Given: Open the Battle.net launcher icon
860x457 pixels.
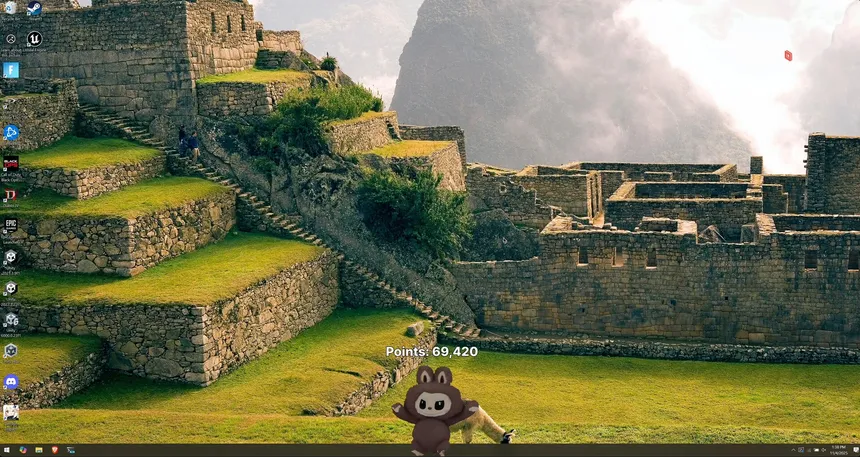Looking at the screenshot, I should click(x=10, y=132).
